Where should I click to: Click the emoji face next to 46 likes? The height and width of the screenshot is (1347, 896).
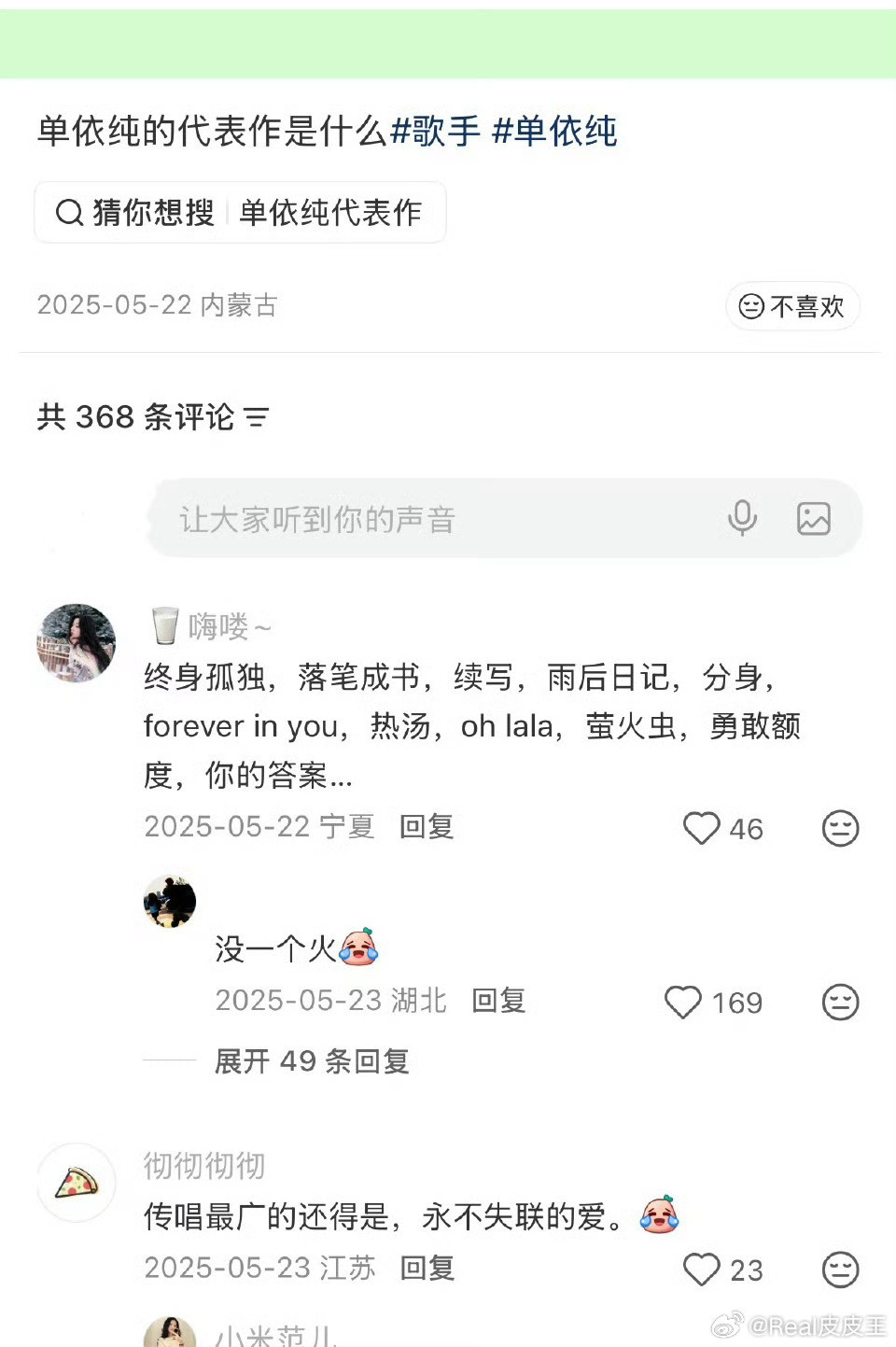(841, 828)
